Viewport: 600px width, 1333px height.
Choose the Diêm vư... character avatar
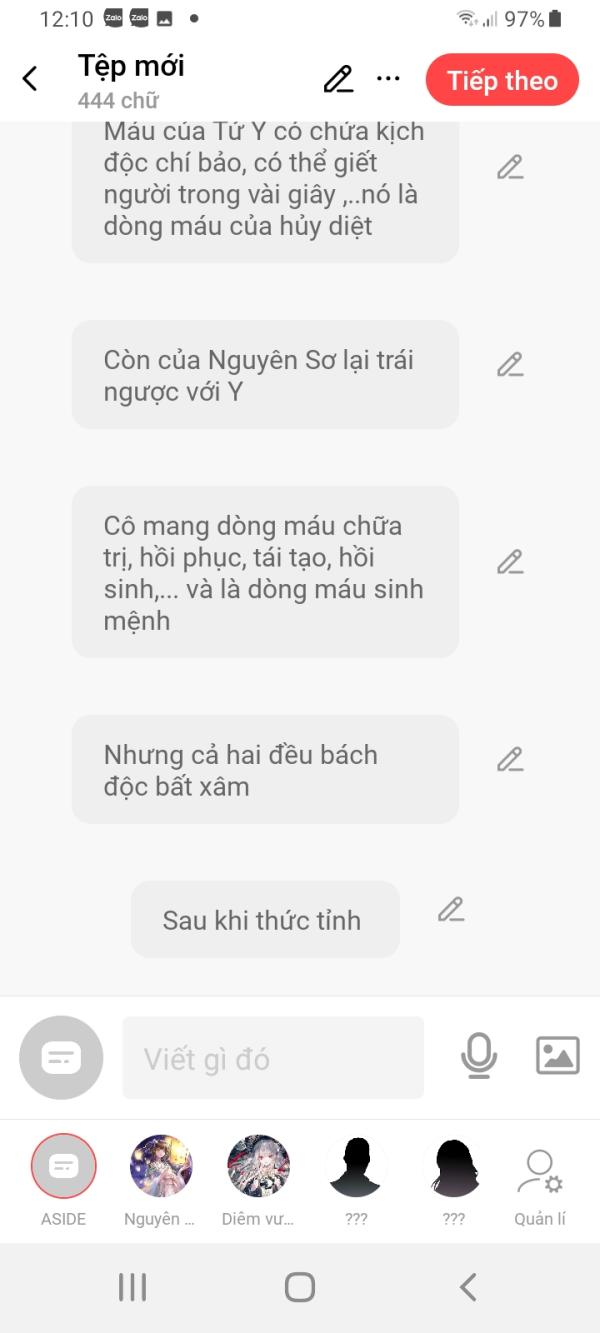[258, 1166]
